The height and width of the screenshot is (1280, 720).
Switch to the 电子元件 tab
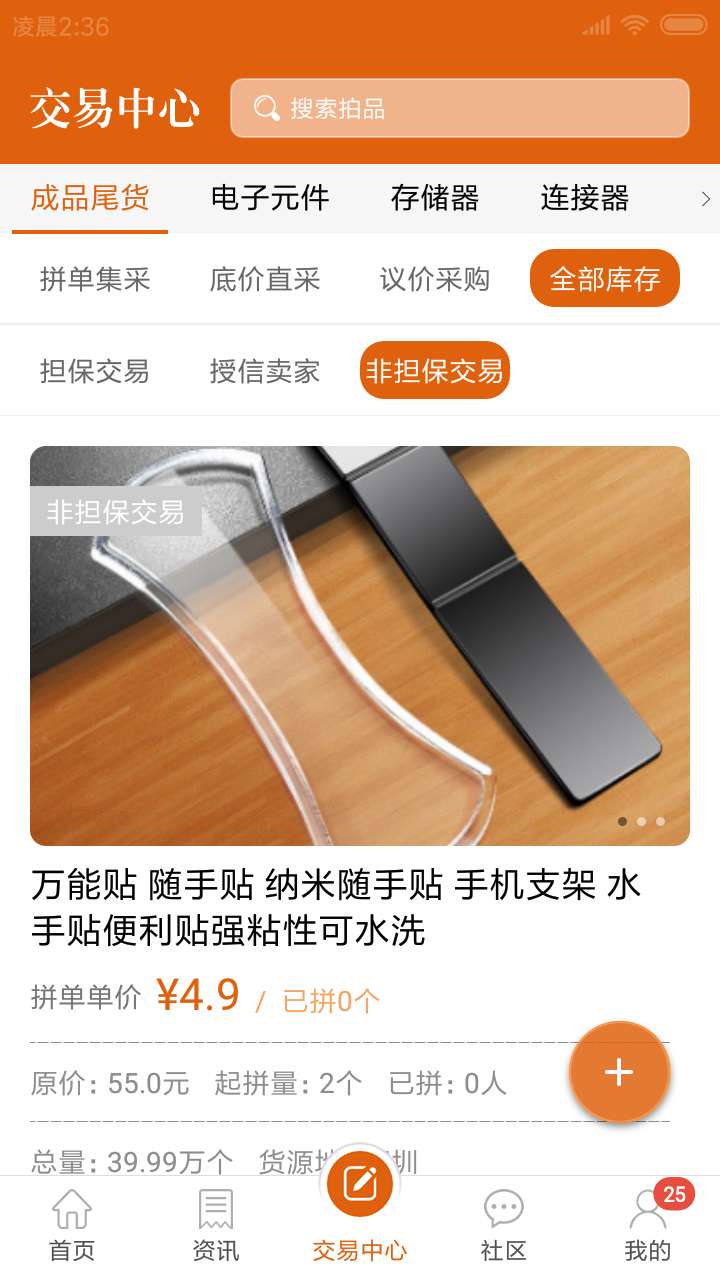coord(268,199)
